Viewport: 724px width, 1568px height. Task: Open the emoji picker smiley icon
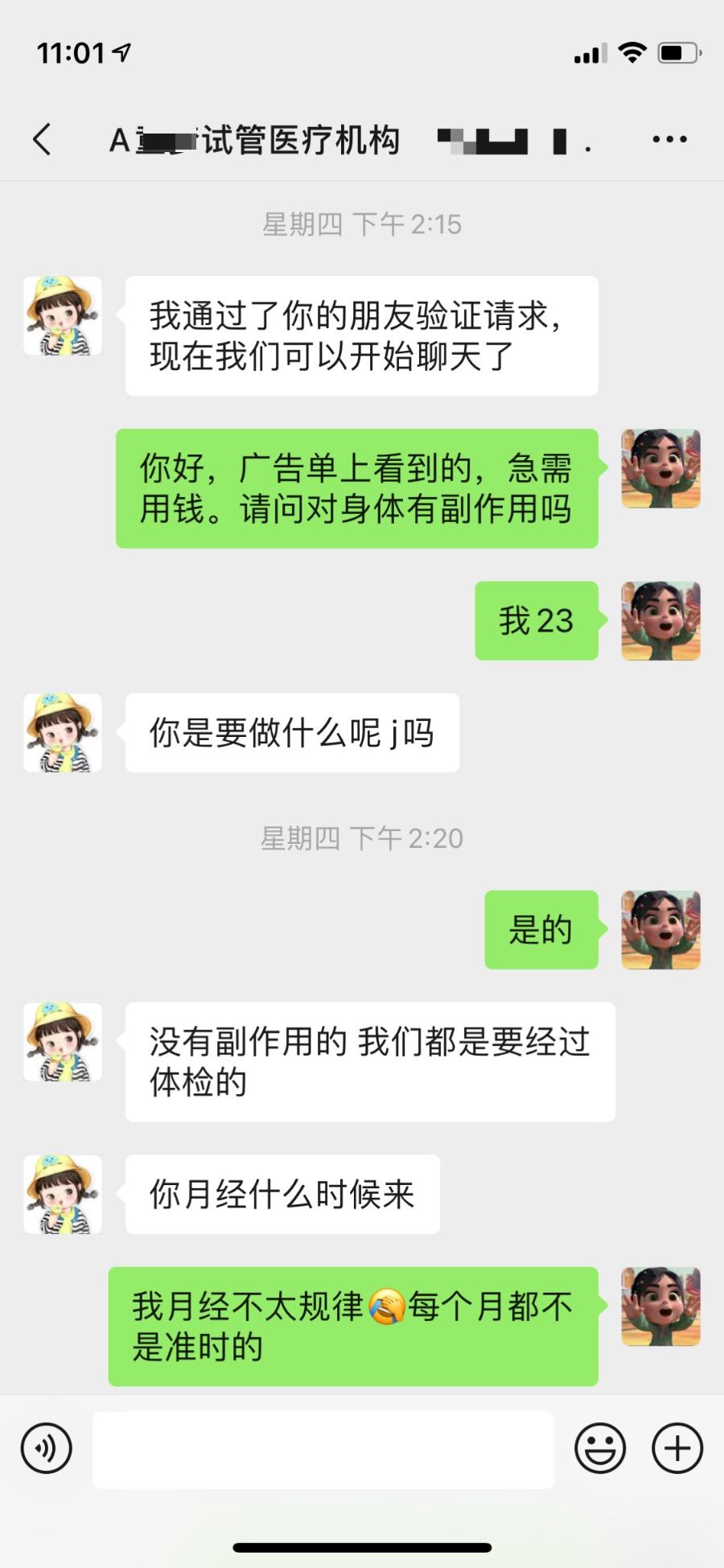point(600,1448)
